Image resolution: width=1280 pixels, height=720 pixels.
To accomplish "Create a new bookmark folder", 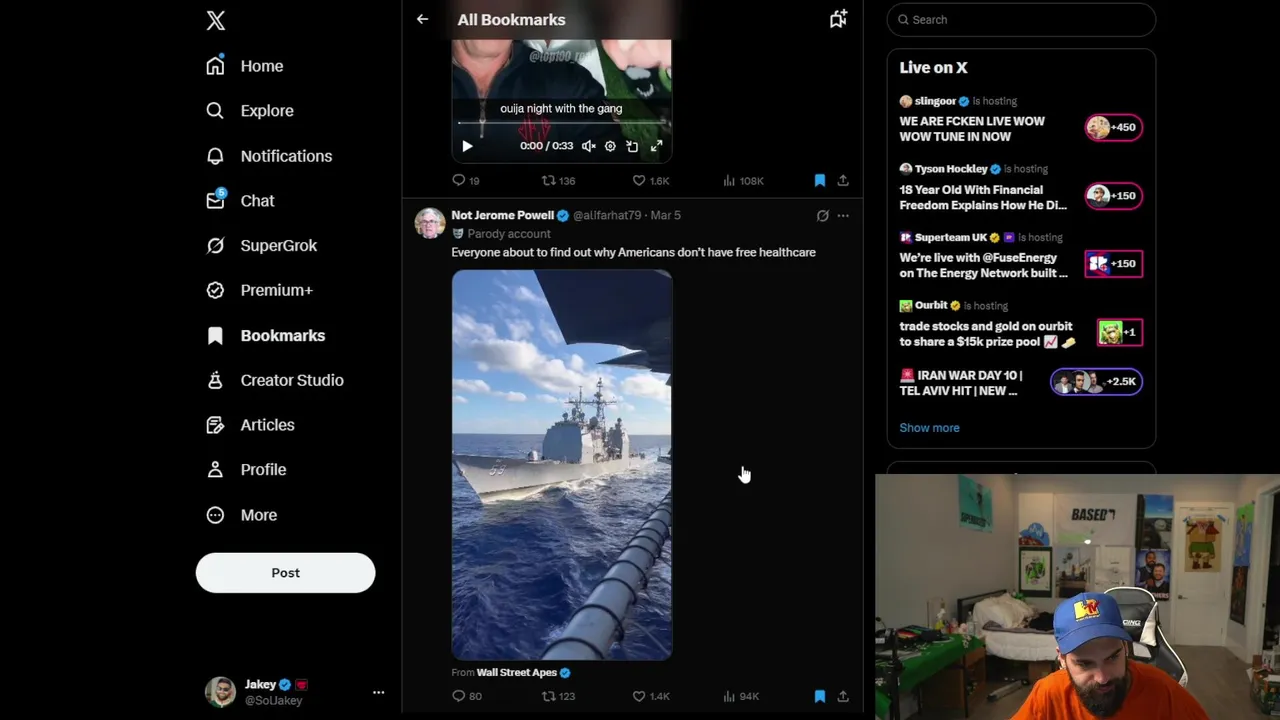I will (838, 19).
